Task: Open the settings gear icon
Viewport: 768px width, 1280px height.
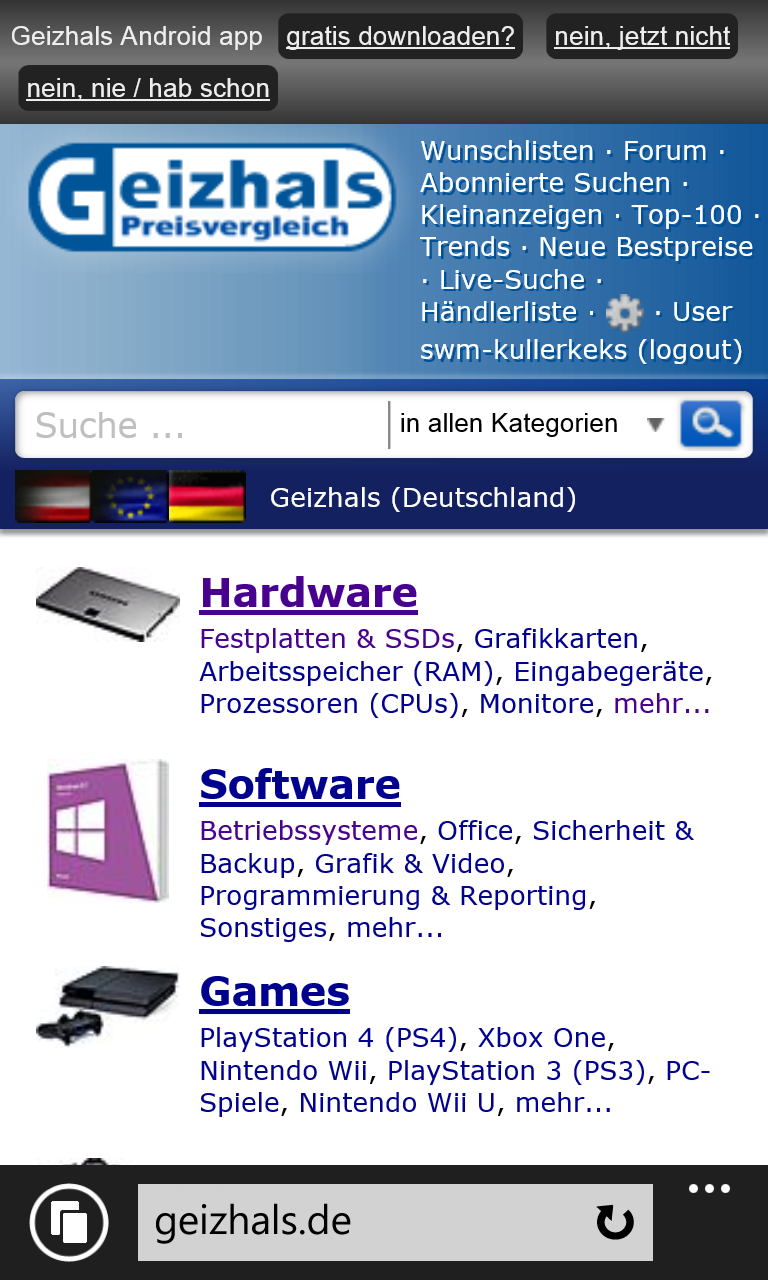Action: (x=625, y=312)
